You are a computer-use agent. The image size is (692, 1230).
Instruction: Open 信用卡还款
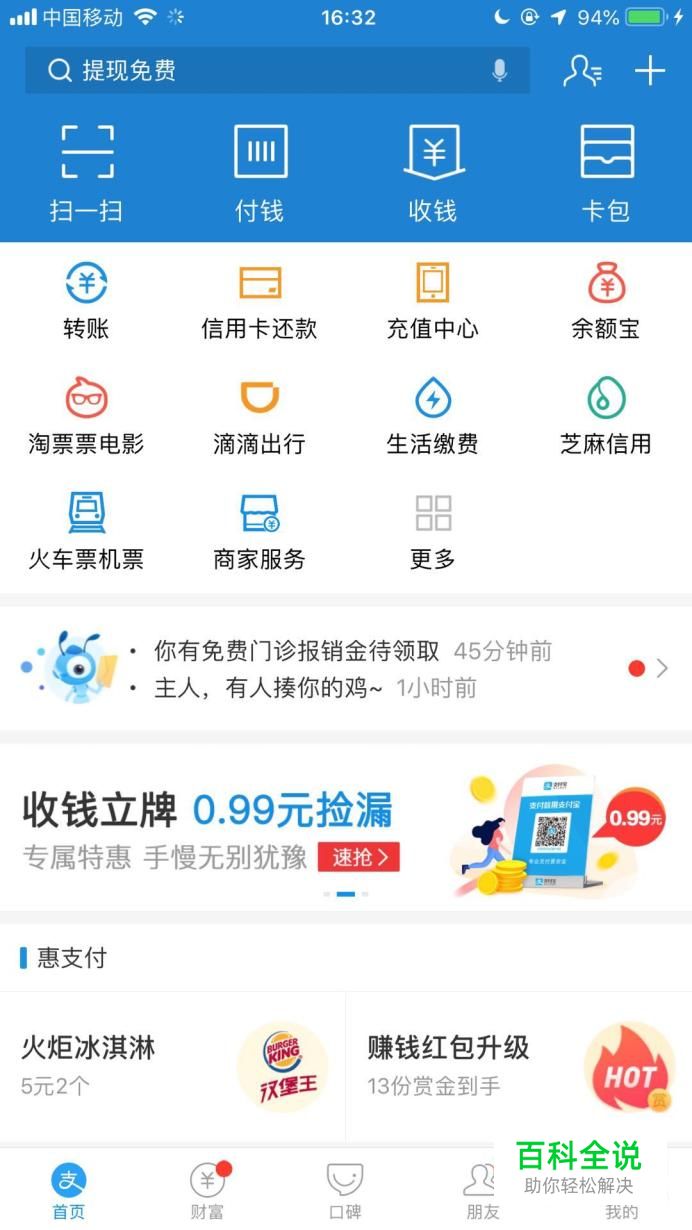tap(260, 300)
